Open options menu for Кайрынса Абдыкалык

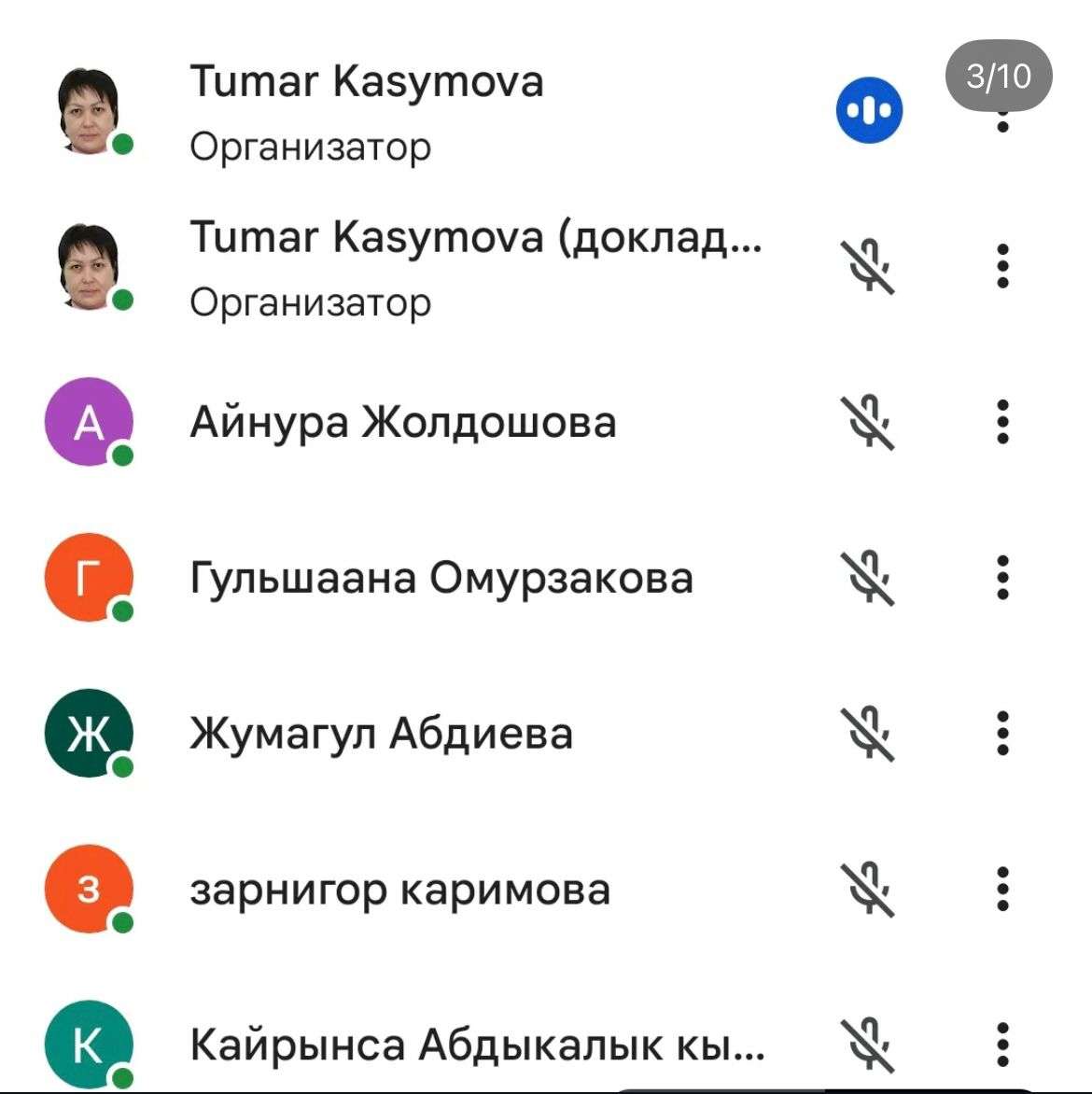click(1002, 1044)
